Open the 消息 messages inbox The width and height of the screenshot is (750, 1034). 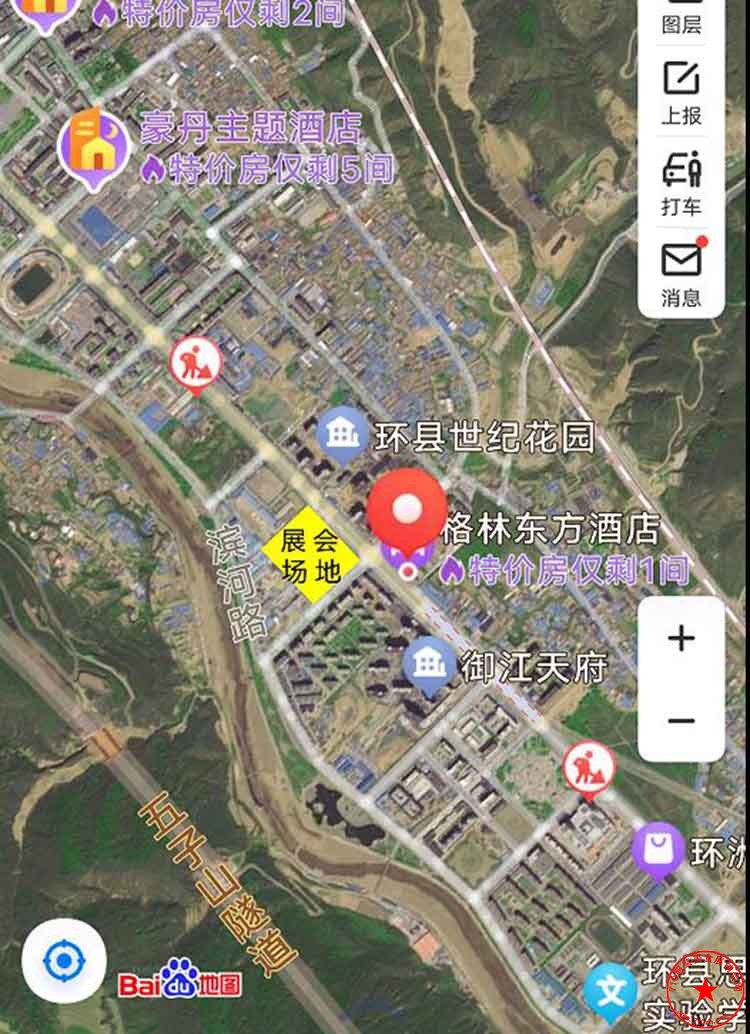click(681, 272)
